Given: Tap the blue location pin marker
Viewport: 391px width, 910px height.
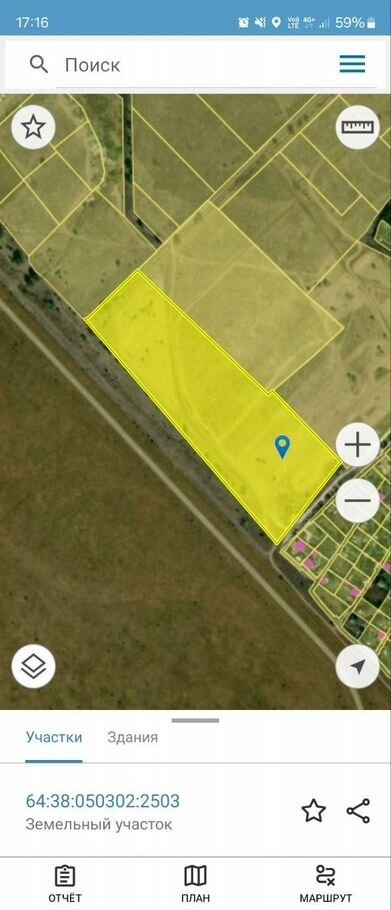Looking at the screenshot, I should 283,447.
